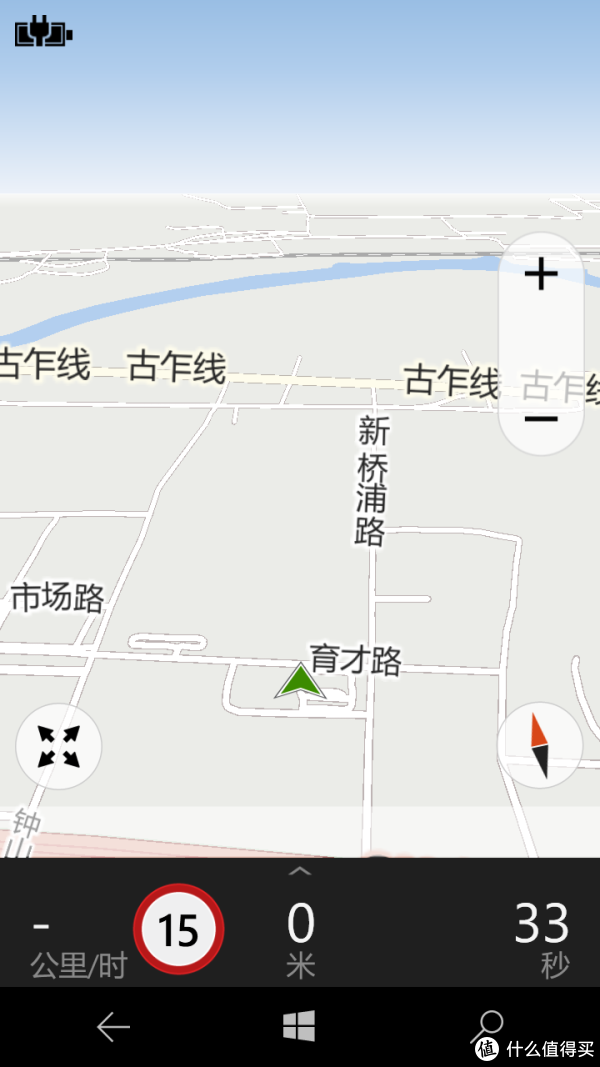Screen dimensions: 600x1067
Task: Go back with the system back arrow
Action: (113, 1026)
